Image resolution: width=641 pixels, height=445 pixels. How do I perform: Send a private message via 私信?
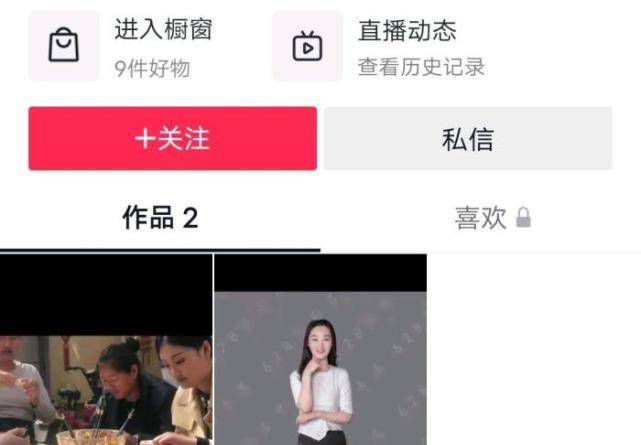pos(467,139)
